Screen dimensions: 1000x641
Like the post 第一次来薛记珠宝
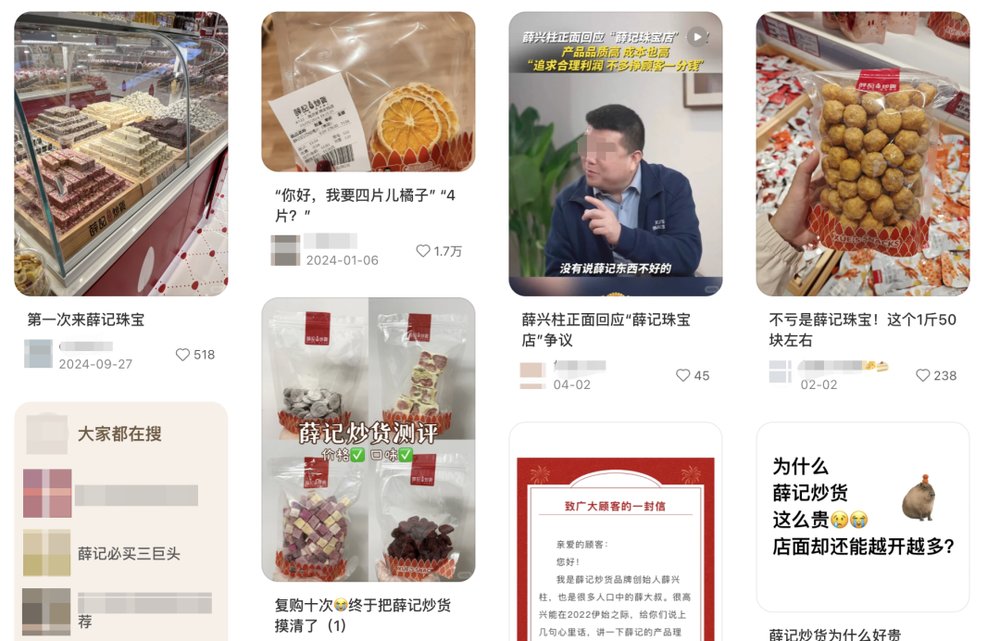pyautogui.click(x=183, y=355)
